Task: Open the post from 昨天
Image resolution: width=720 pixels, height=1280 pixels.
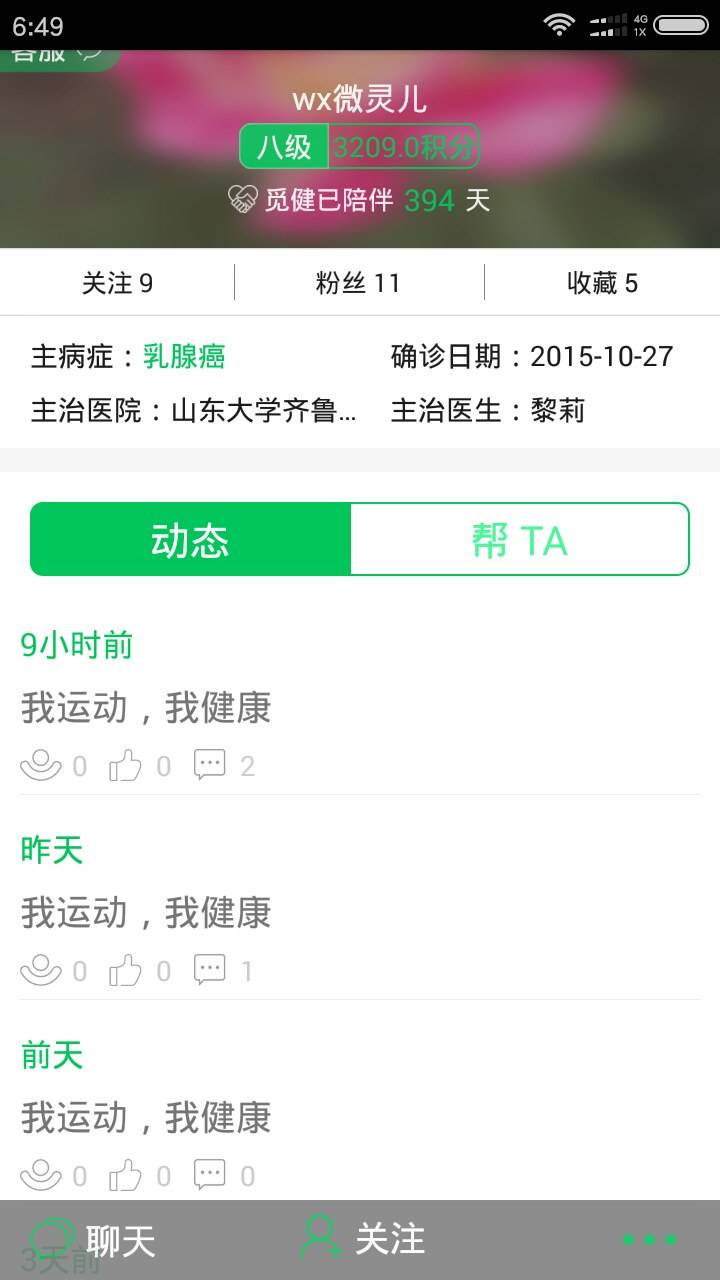Action: (x=146, y=913)
